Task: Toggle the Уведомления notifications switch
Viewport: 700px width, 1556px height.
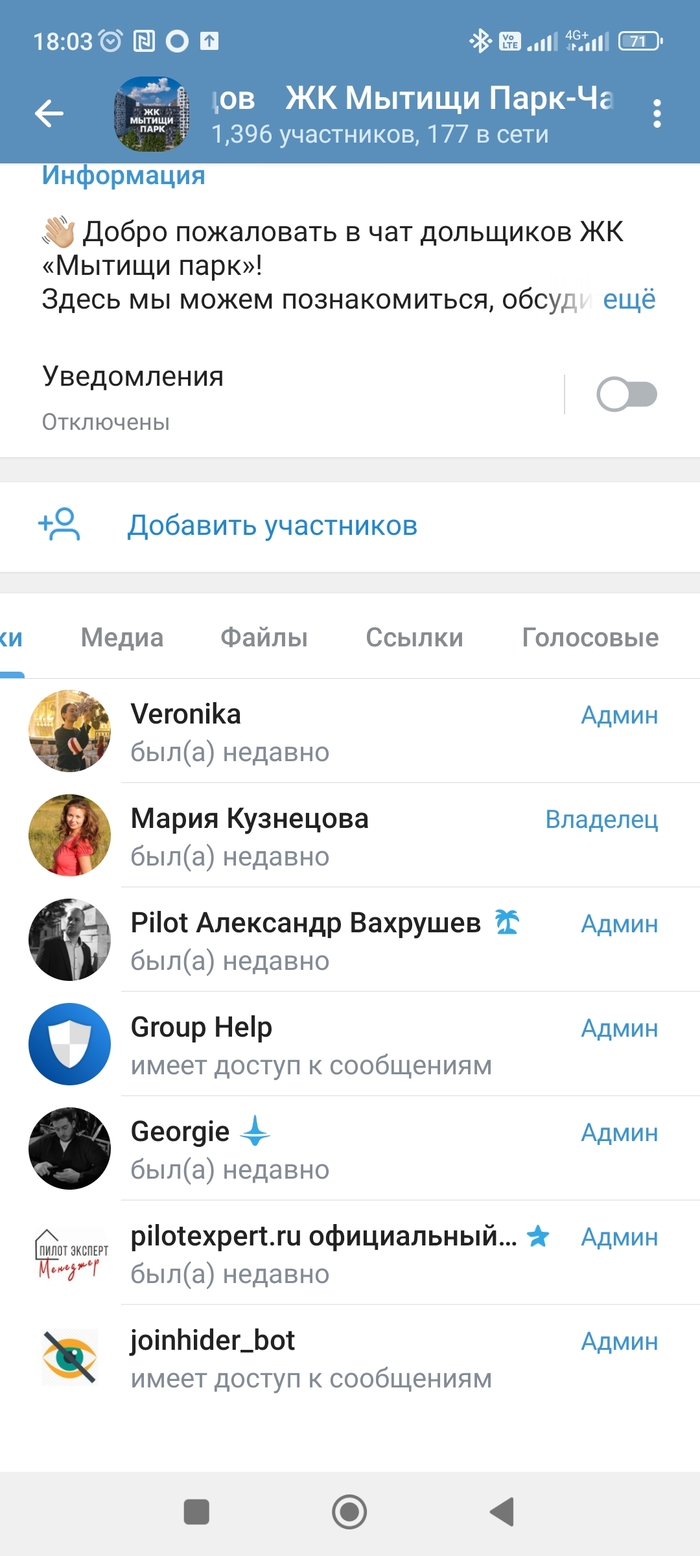Action: pyautogui.click(x=627, y=395)
